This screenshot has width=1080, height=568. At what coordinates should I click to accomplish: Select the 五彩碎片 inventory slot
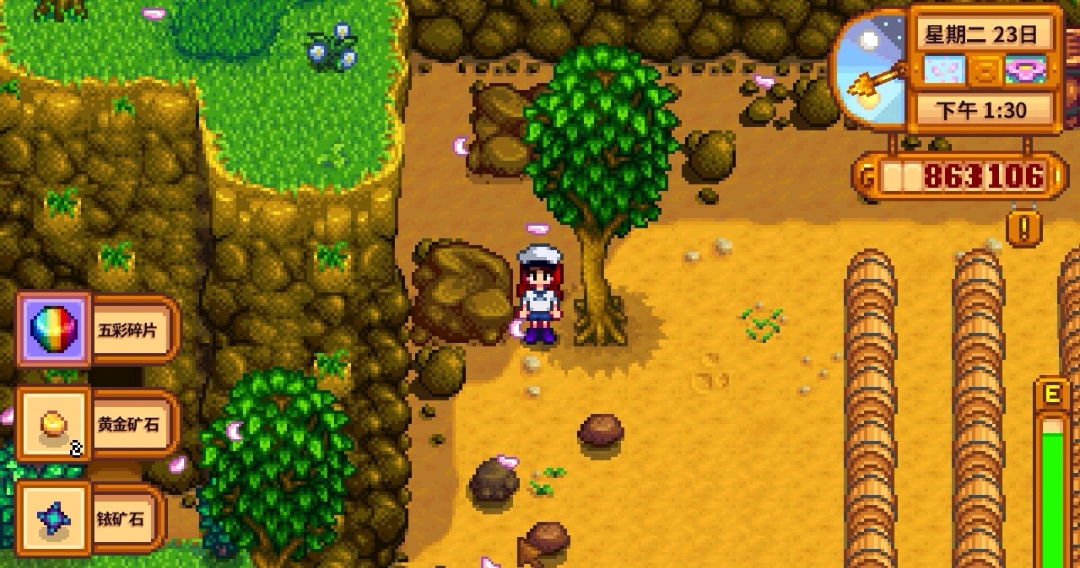pyautogui.click(x=54, y=329)
